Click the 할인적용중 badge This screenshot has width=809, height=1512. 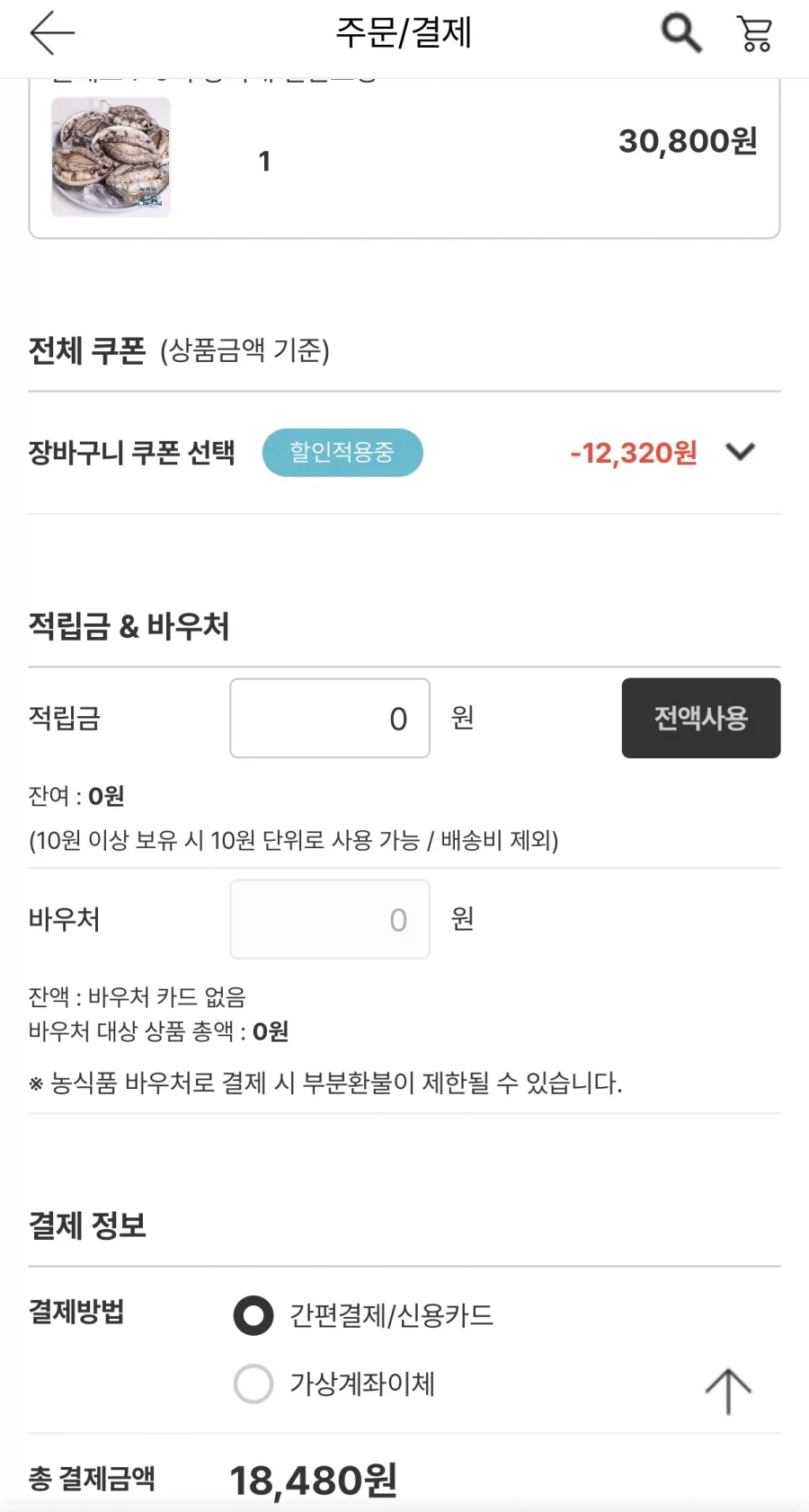tap(342, 453)
